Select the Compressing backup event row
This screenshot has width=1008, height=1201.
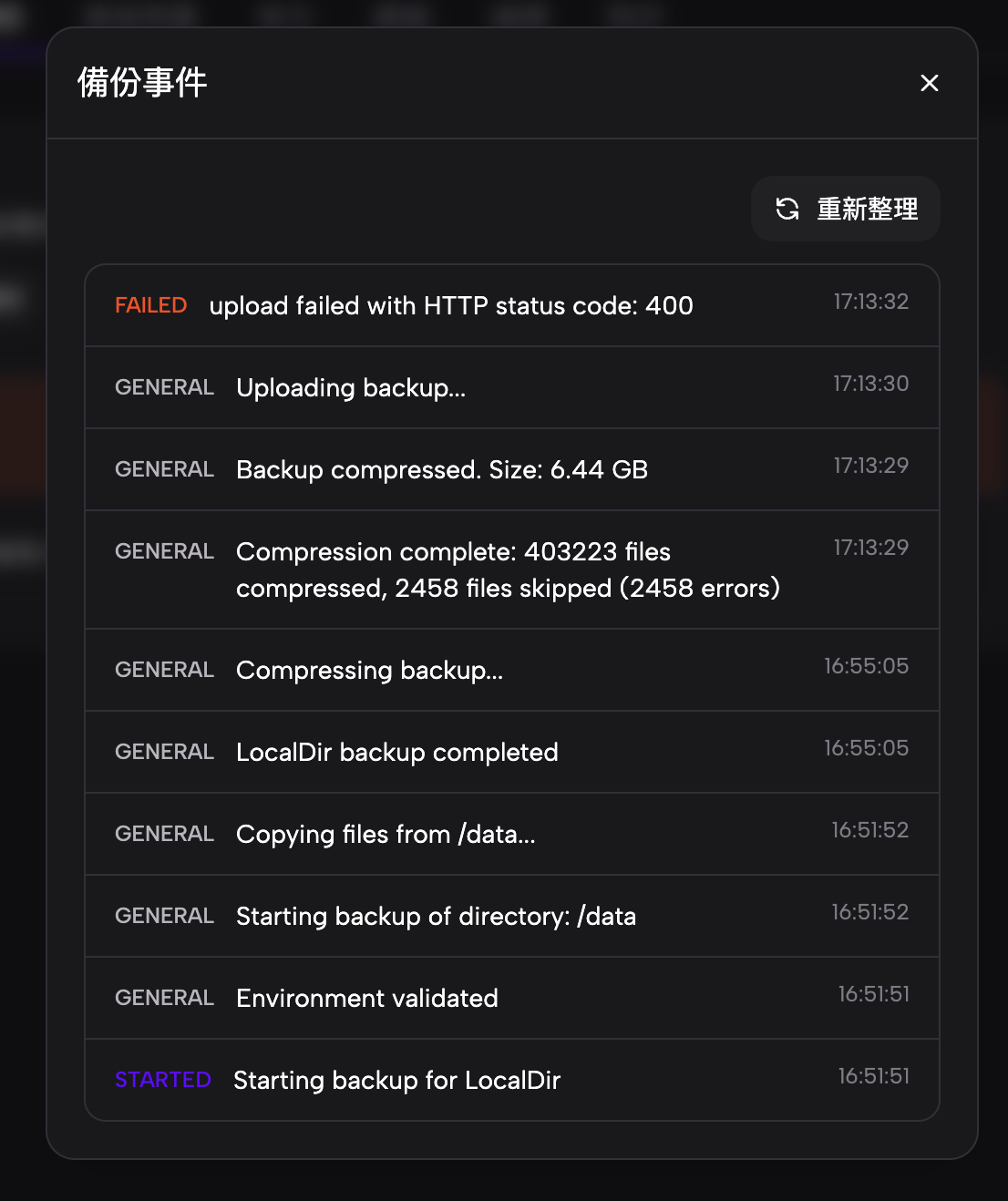tap(511, 670)
